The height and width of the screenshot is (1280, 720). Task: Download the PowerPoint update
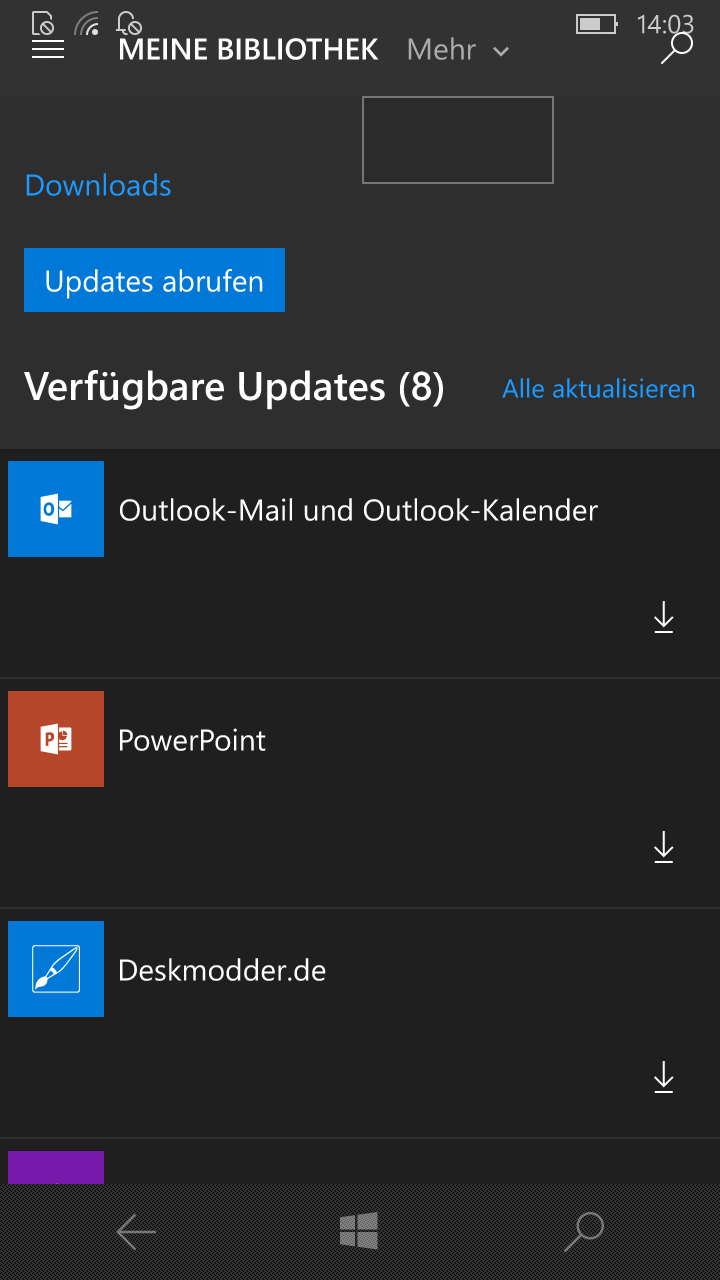664,847
